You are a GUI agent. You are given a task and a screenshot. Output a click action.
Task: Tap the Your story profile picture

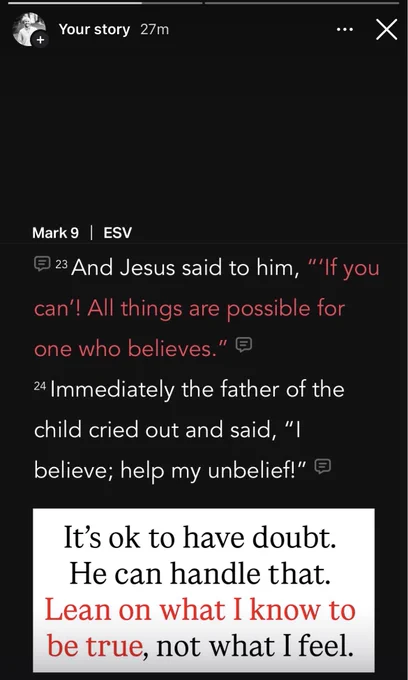(x=29, y=29)
